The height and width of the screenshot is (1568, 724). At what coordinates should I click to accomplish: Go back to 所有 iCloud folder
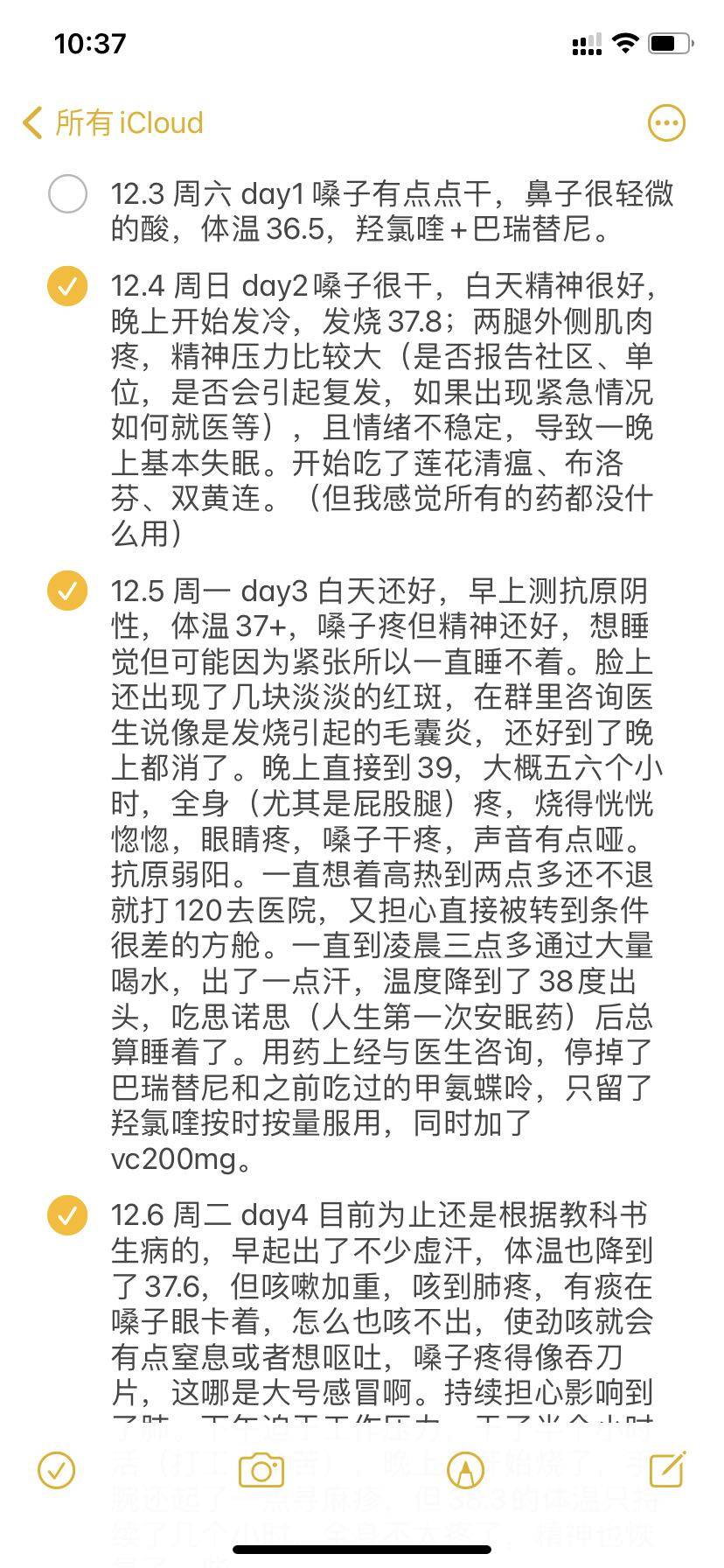click(x=114, y=123)
